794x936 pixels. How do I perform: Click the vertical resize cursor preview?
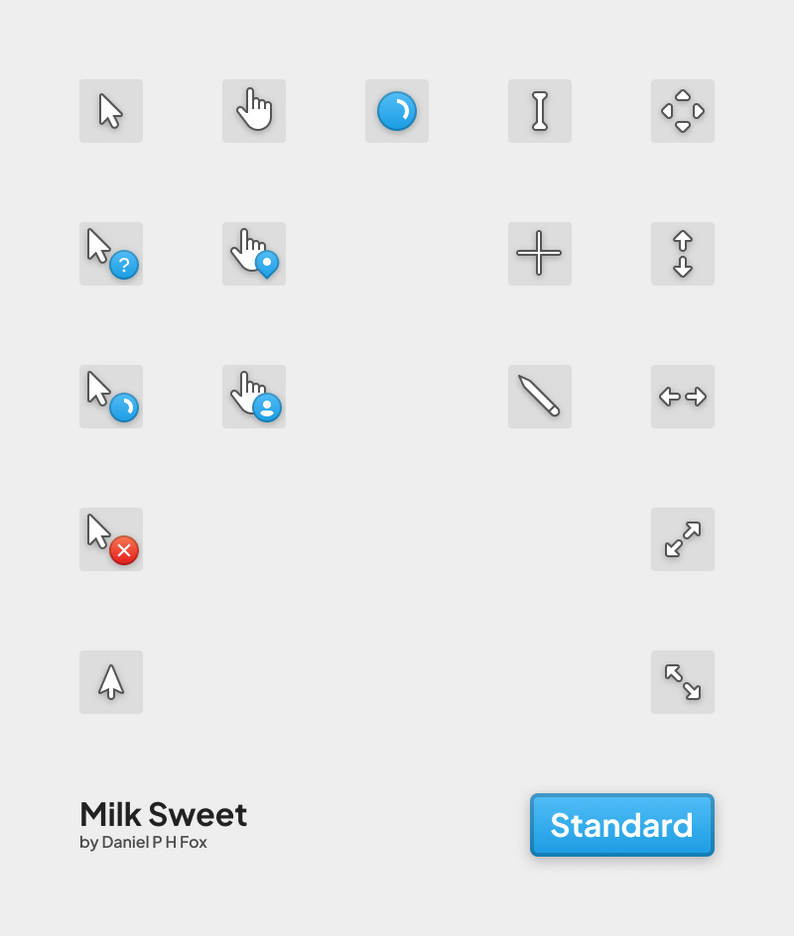pyautogui.click(x=682, y=253)
